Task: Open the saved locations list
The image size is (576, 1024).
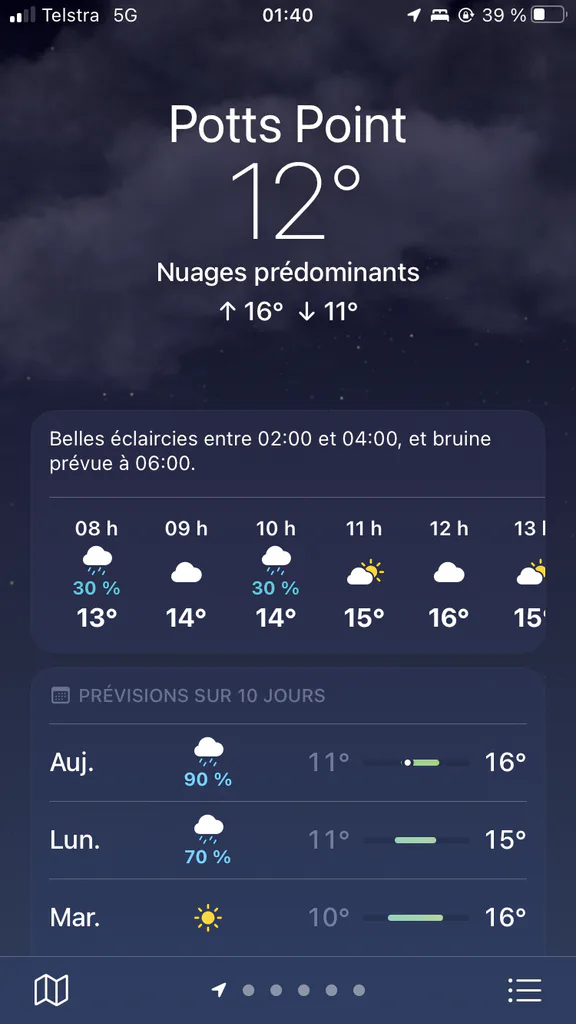Action: (524, 990)
